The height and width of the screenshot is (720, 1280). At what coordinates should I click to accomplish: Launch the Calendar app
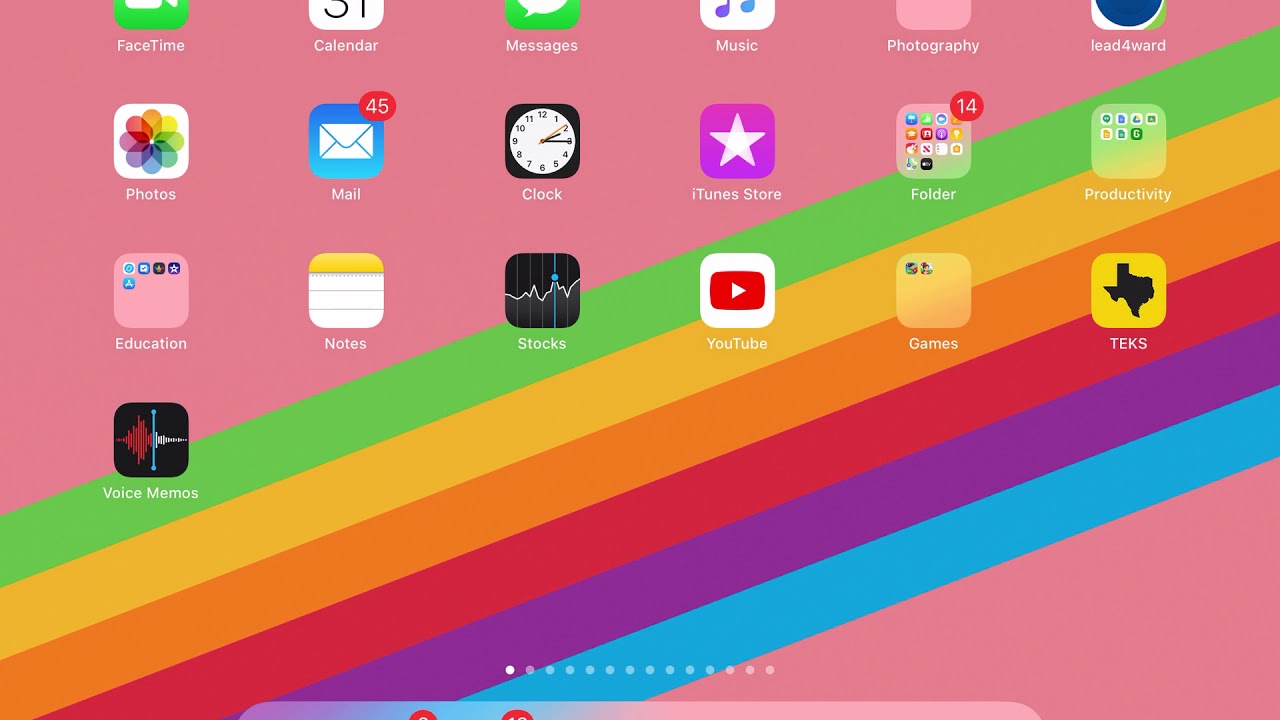346,15
